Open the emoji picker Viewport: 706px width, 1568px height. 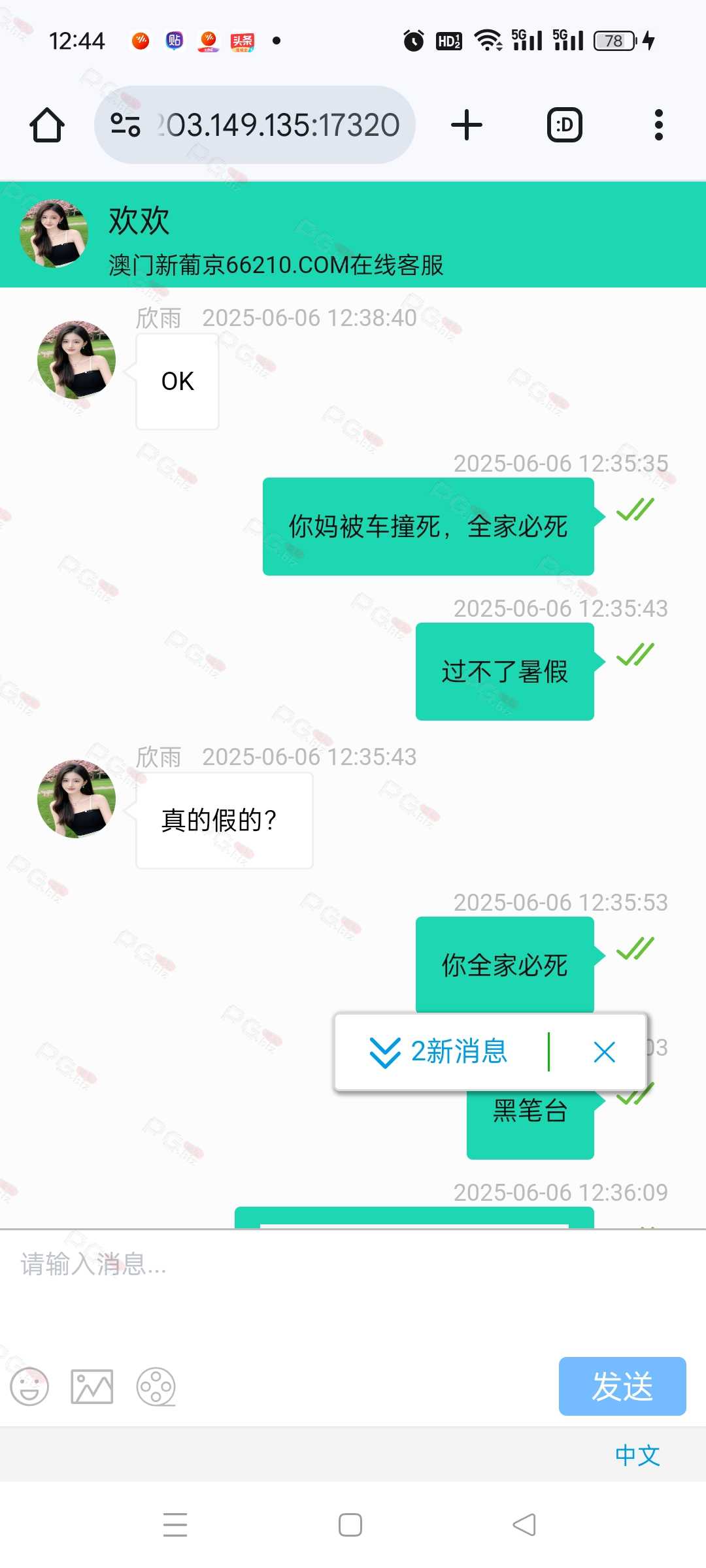coord(29,1386)
